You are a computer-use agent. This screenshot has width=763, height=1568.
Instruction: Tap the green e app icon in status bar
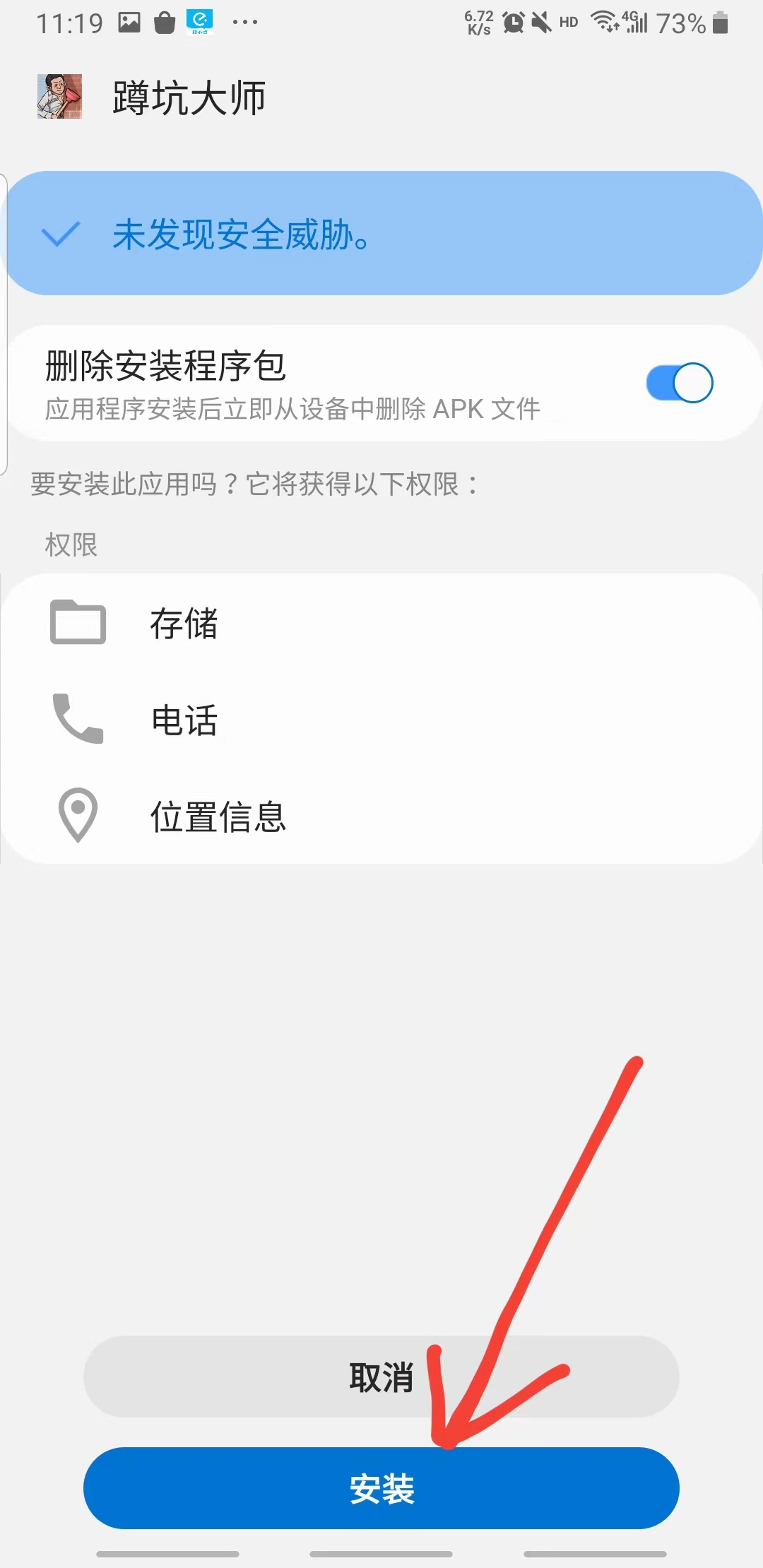click(201, 21)
